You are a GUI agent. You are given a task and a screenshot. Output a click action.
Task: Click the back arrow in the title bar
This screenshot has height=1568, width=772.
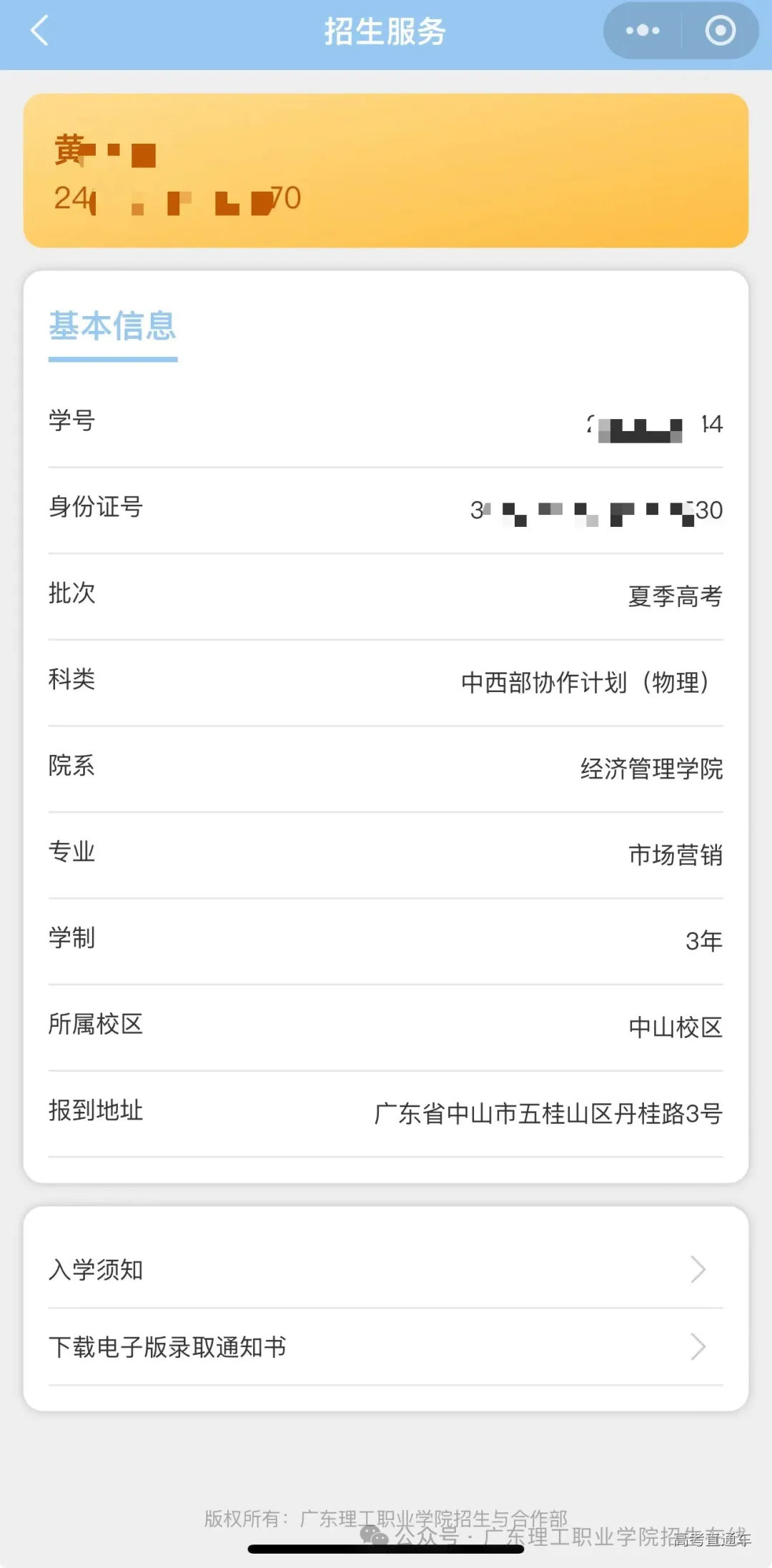click(x=41, y=31)
